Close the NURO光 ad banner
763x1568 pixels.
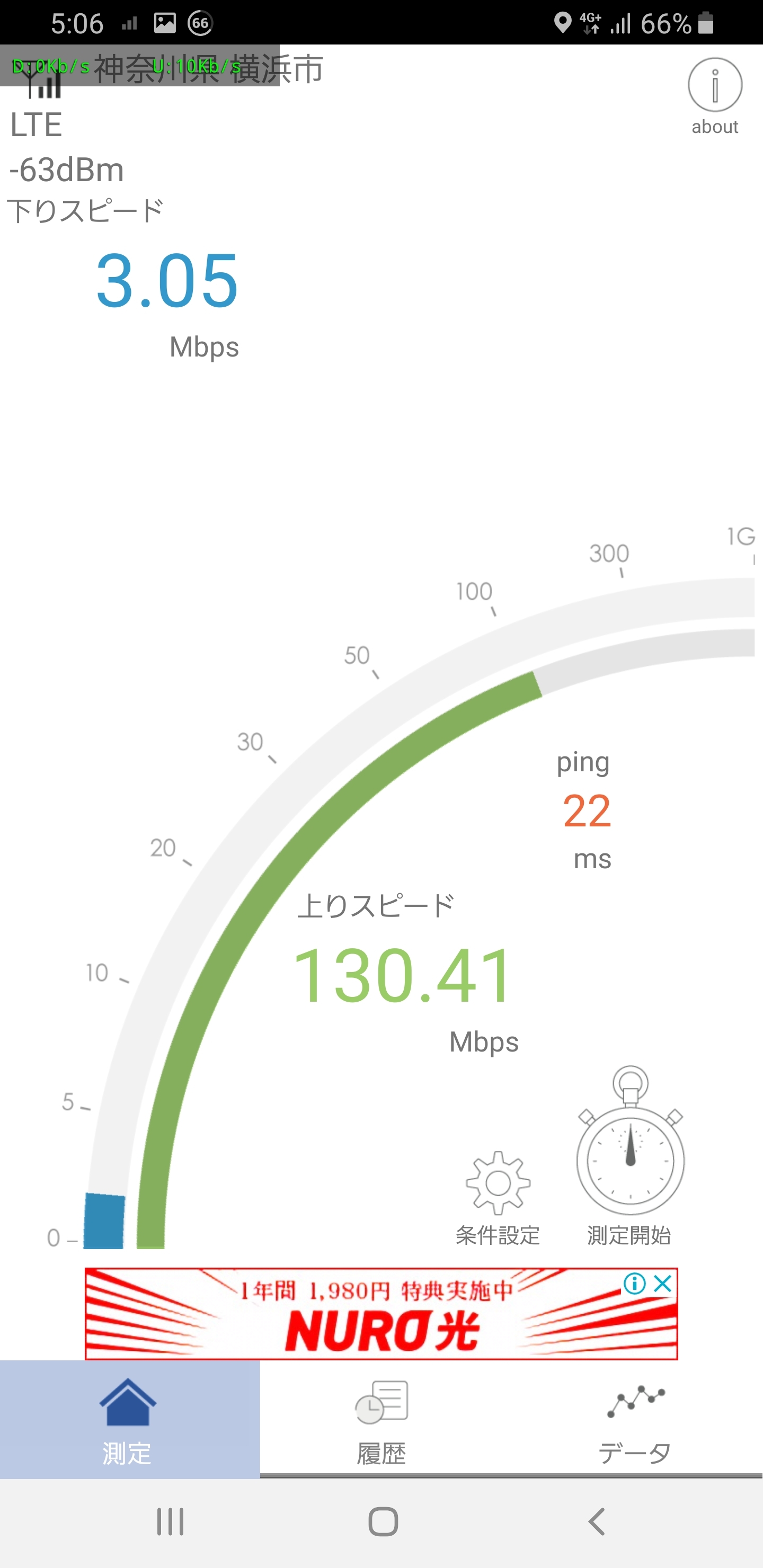click(662, 1284)
